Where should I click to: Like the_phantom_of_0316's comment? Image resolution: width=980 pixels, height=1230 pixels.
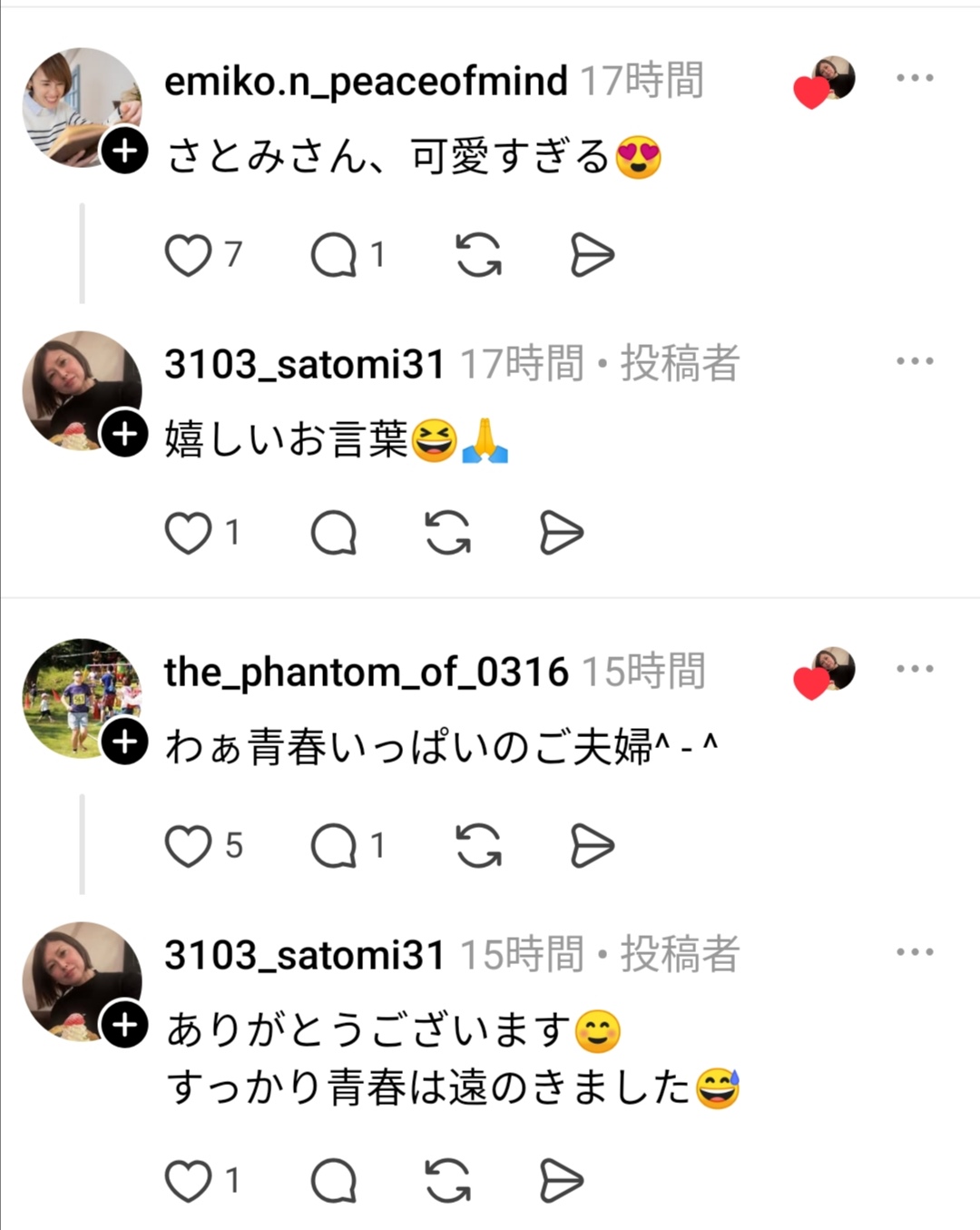pyautogui.click(x=188, y=846)
